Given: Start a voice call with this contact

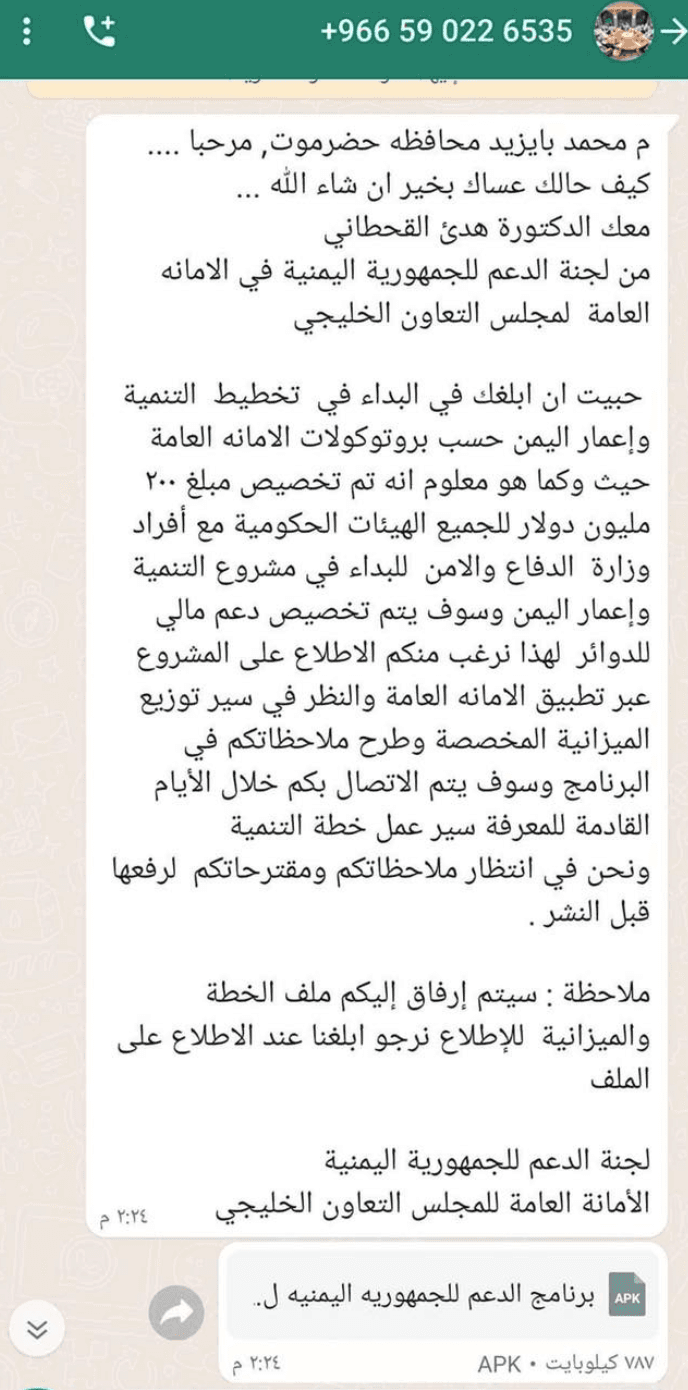Looking at the screenshot, I should tap(99, 31).
